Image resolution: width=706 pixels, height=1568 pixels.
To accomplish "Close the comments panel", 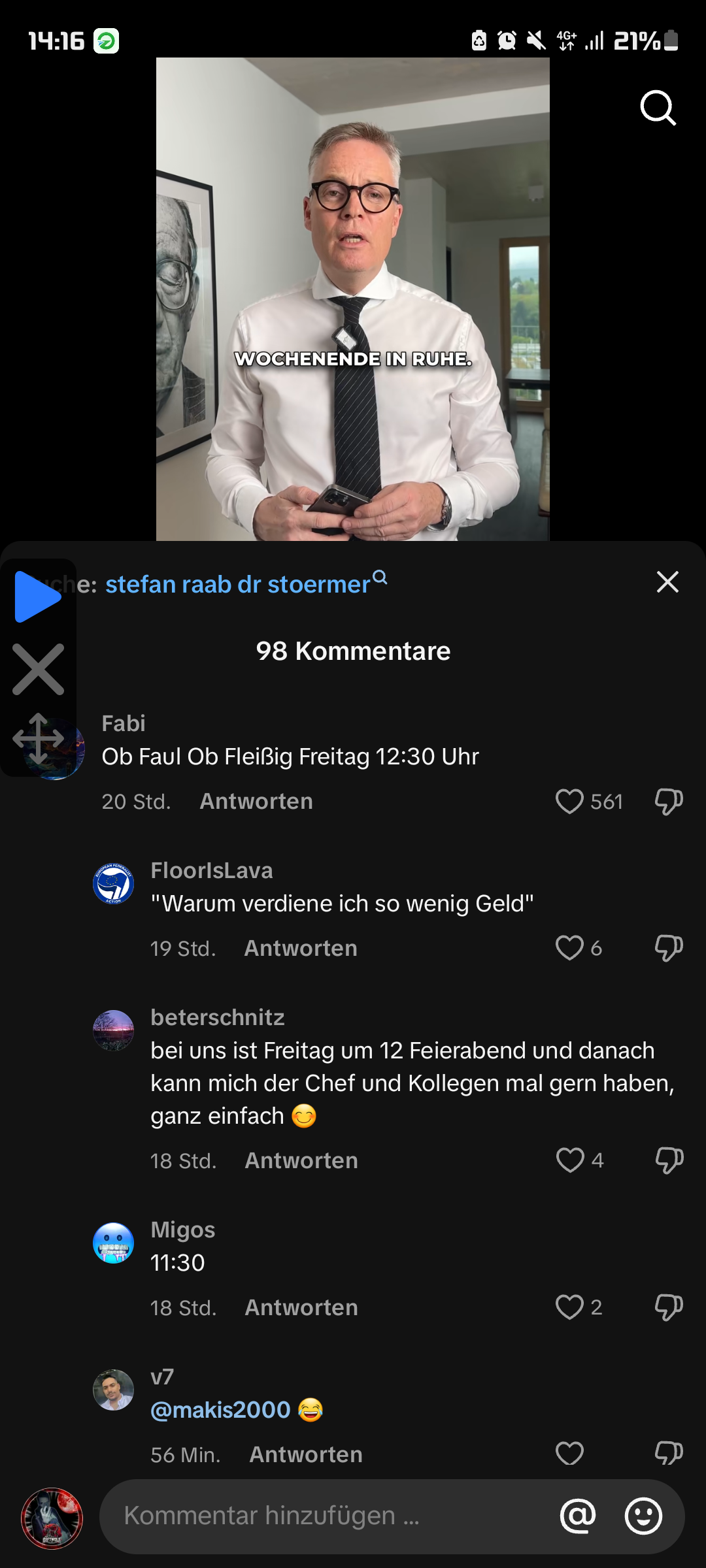I will tap(667, 581).
